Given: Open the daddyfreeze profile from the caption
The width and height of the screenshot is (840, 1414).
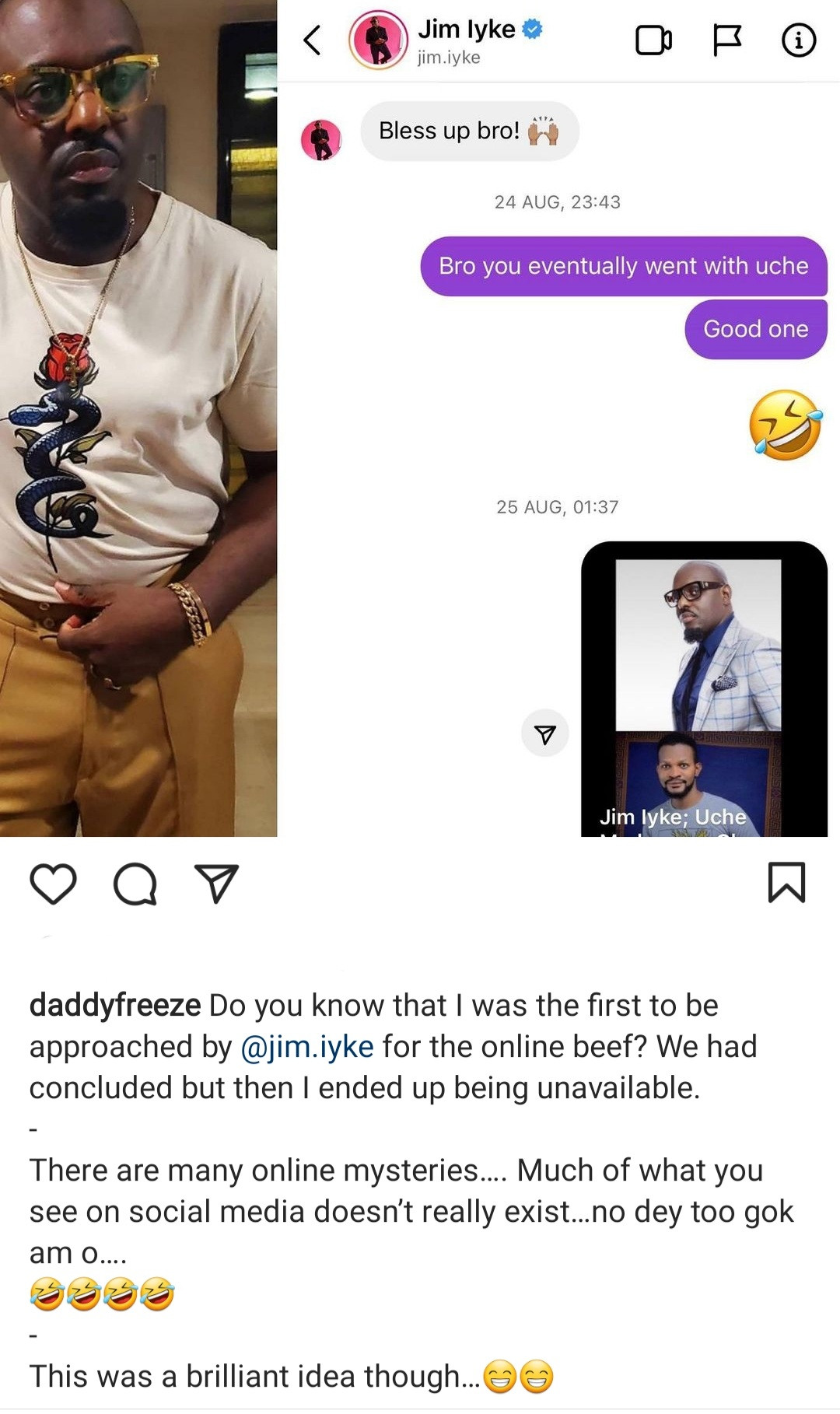Looking at the screenshot, I should coord(115,1006).
